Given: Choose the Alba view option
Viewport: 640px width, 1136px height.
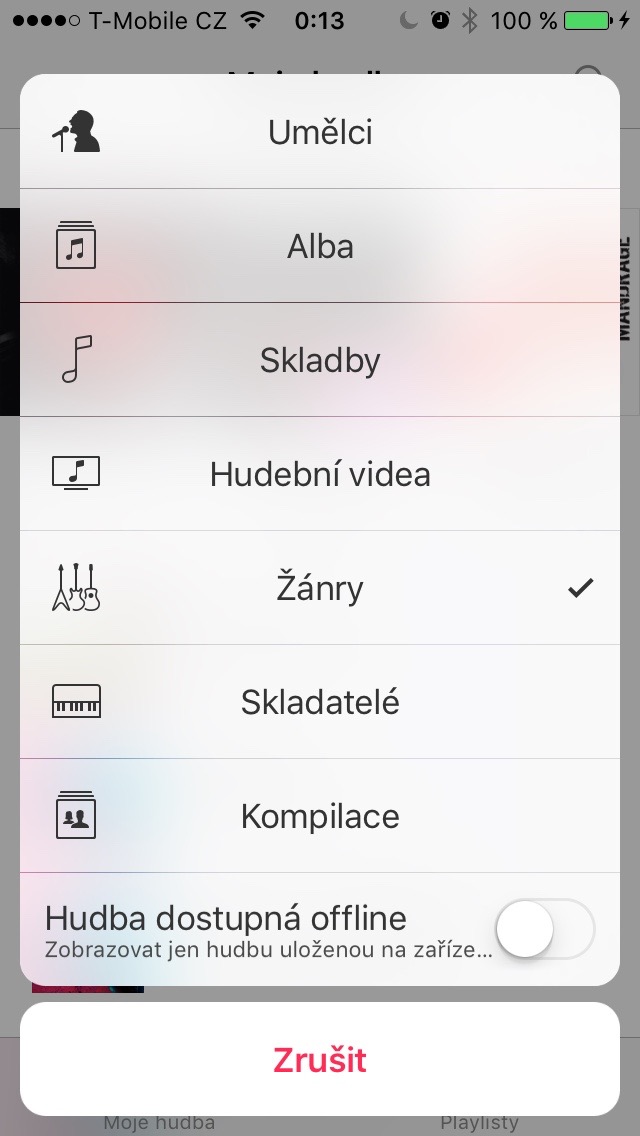Looking at the screenshot, I should pos(320,246).
